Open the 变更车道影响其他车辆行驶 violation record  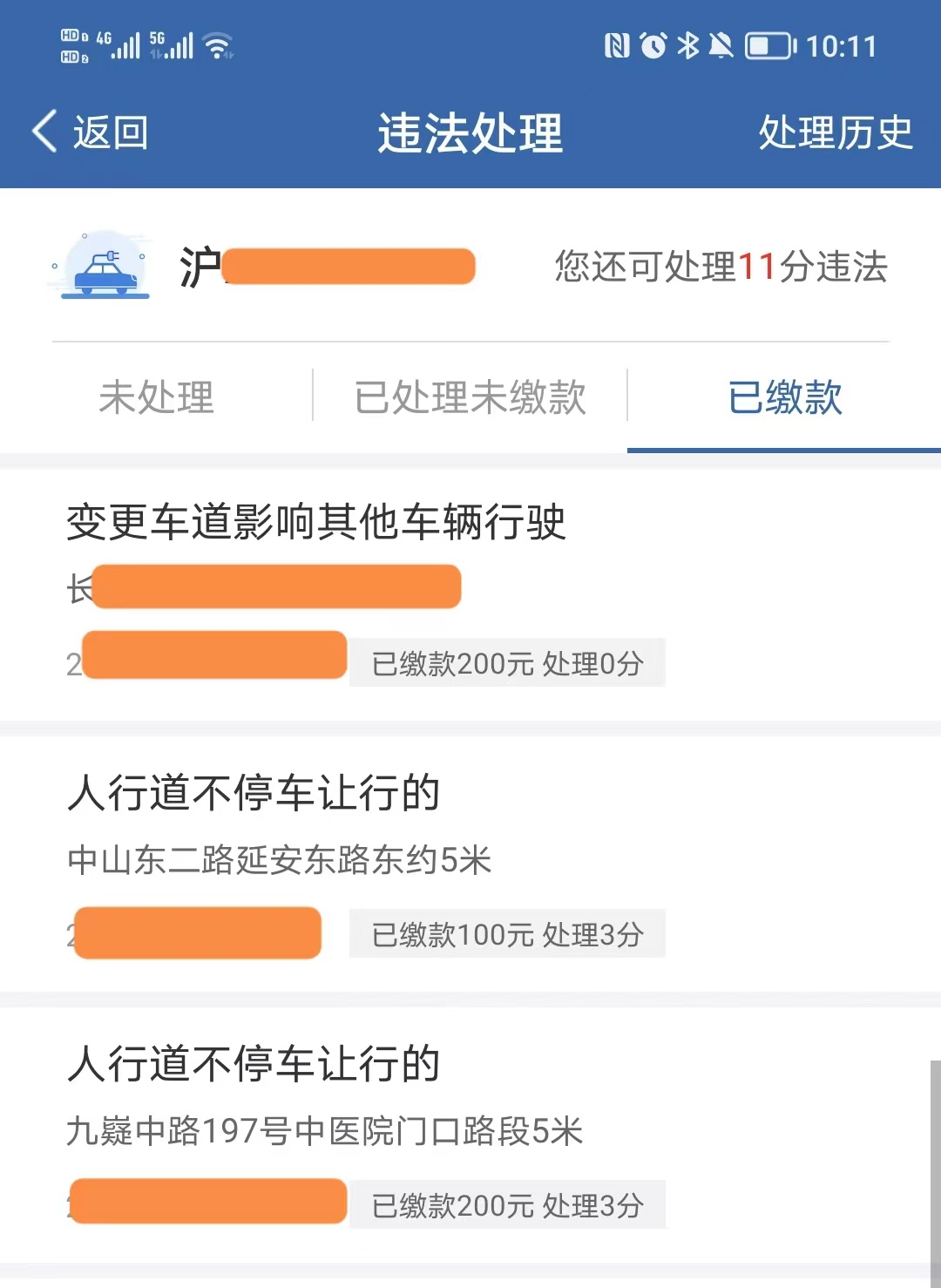(470, 593)
